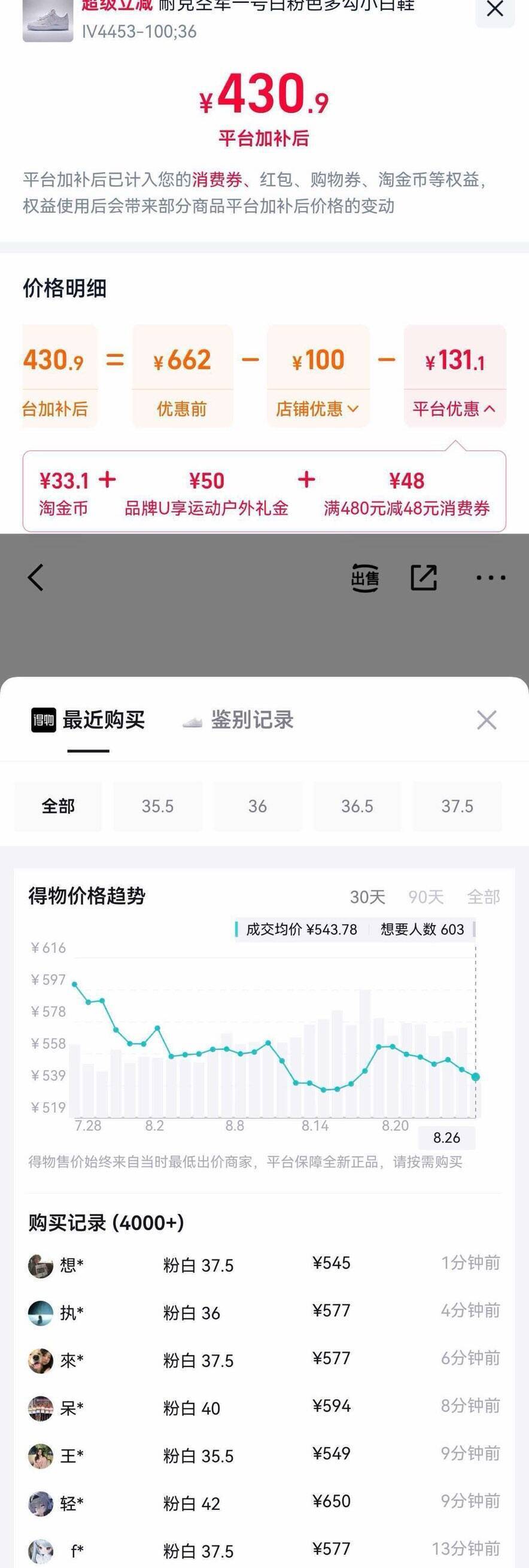
Task: Open the 出售 sell icon
Action: pyautogui.click(x=365, y=577)
